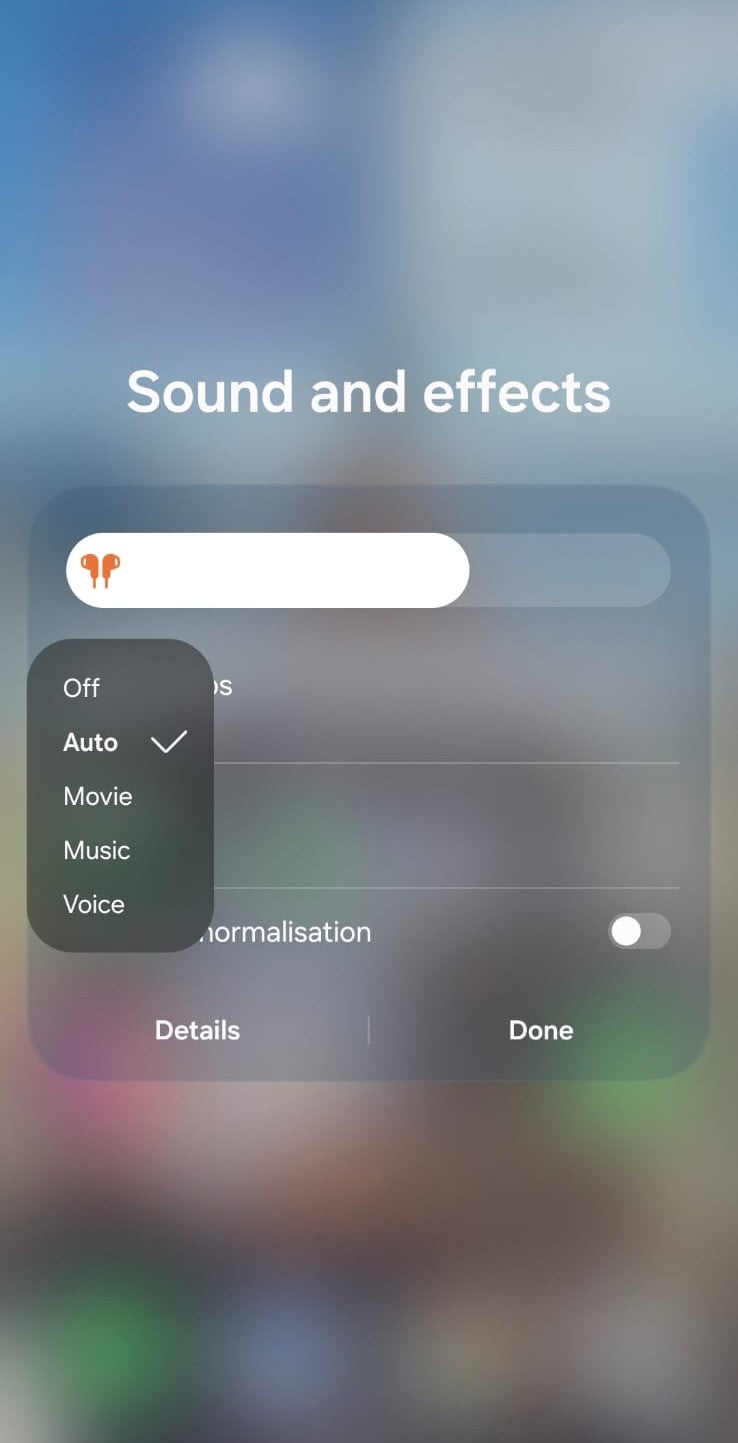
Task: Choose the Auto sound mode
Action: [x=91, y=742]
